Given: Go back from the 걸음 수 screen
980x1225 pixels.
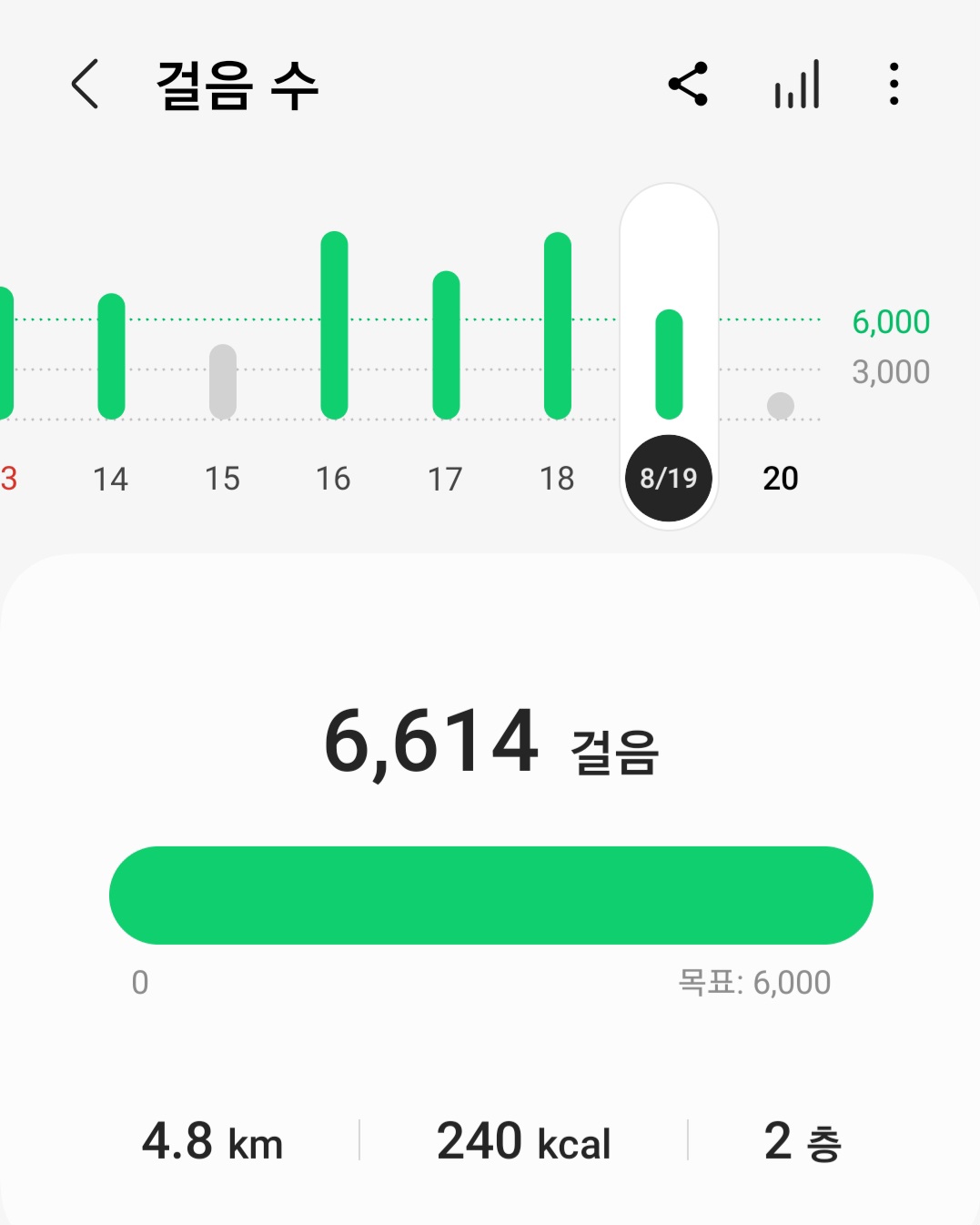Looking at the screenshot, I should 85,85.
